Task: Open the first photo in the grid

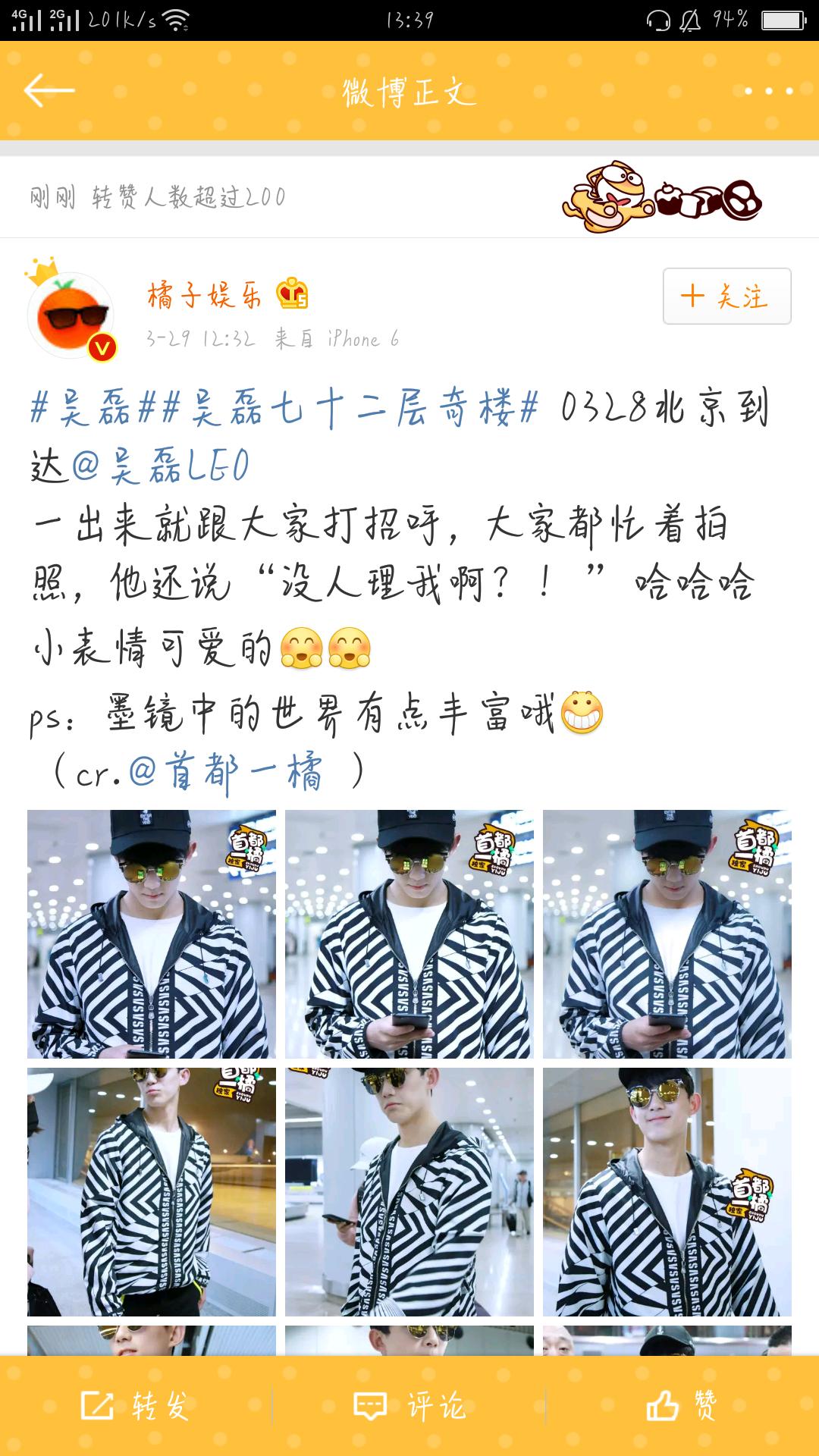Action: (152, 934)
